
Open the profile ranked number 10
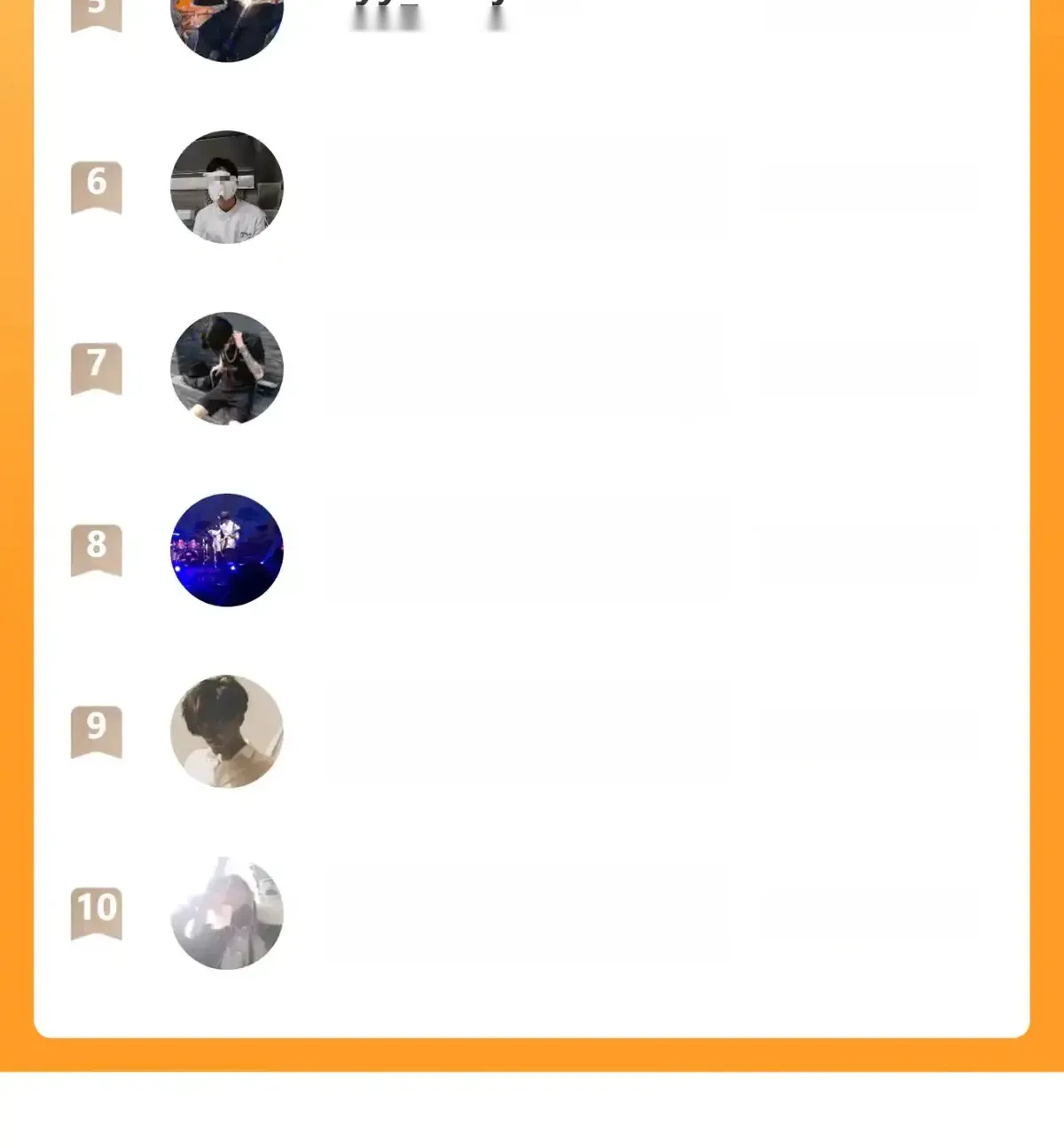pyautogui.click(x=227, y=913)
